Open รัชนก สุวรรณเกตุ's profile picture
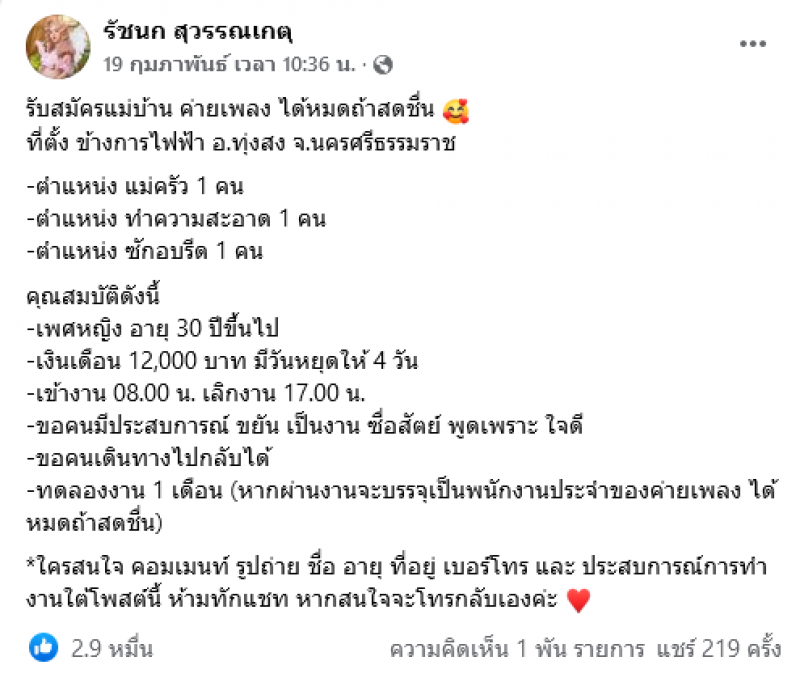800x678 pixels. pyautogui.click(x=58, y=46)
